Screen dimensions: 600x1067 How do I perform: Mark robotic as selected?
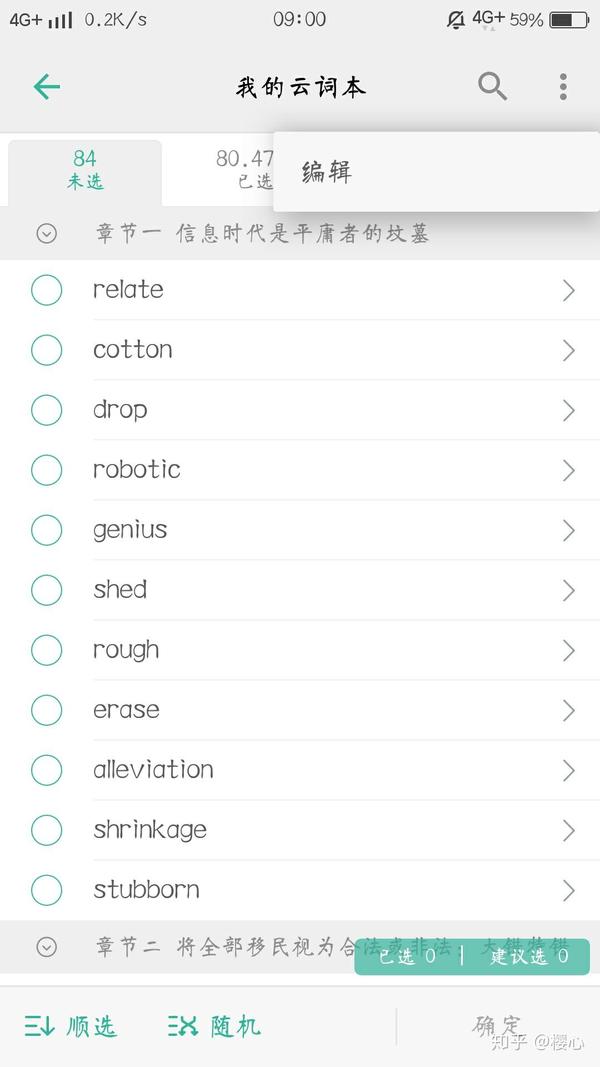pos(46,470)
